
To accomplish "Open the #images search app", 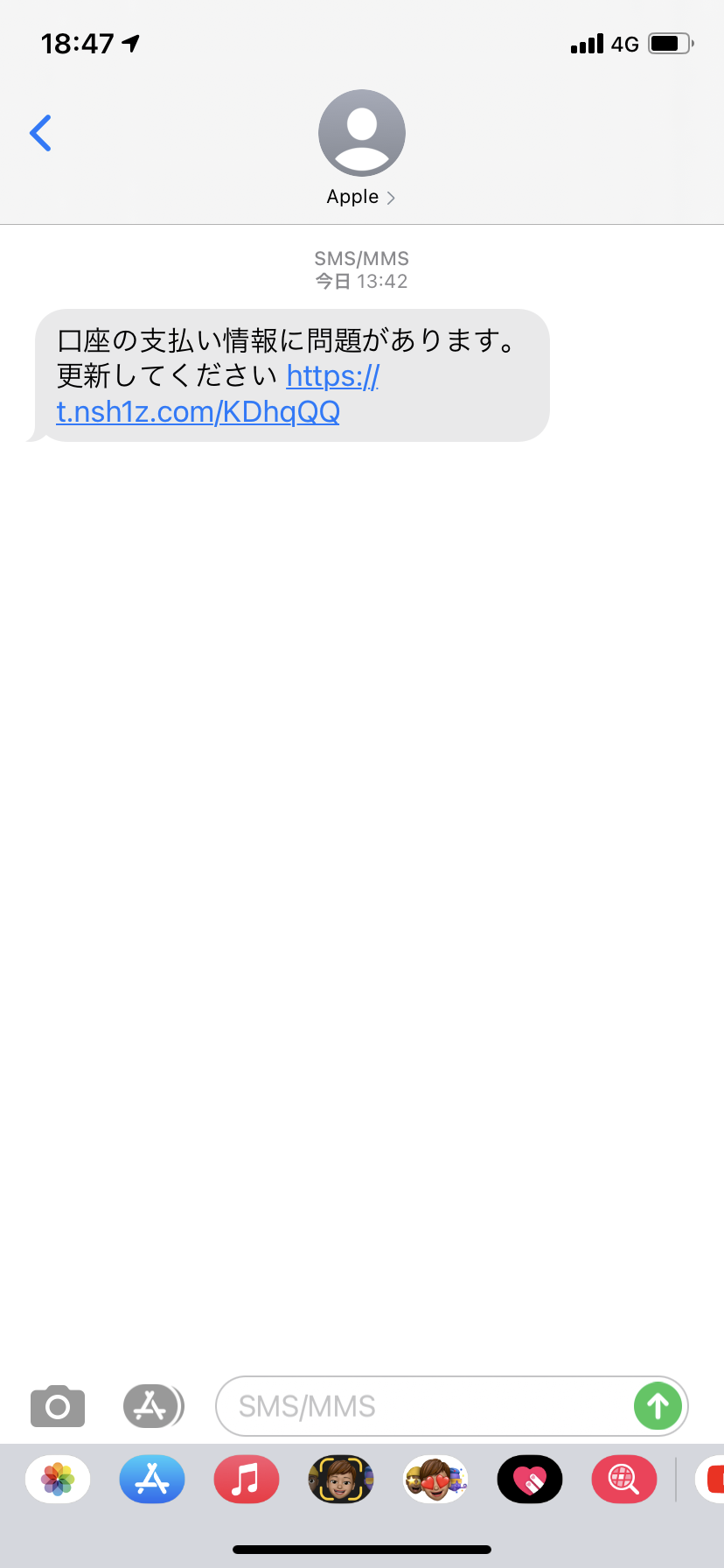I will pos(624,1480).
